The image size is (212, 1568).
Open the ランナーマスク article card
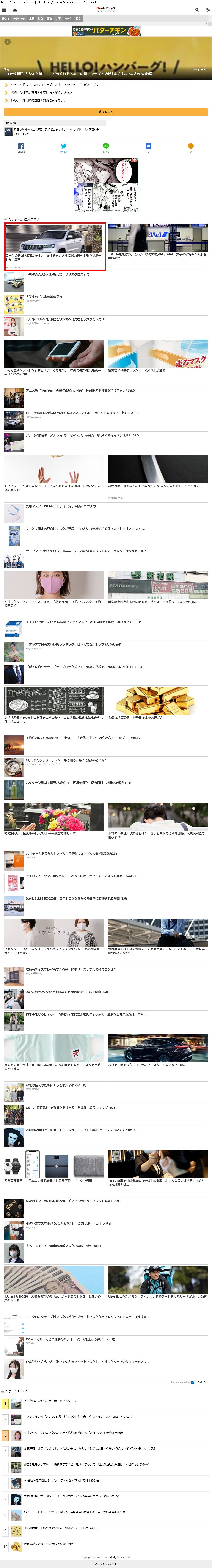158,356
